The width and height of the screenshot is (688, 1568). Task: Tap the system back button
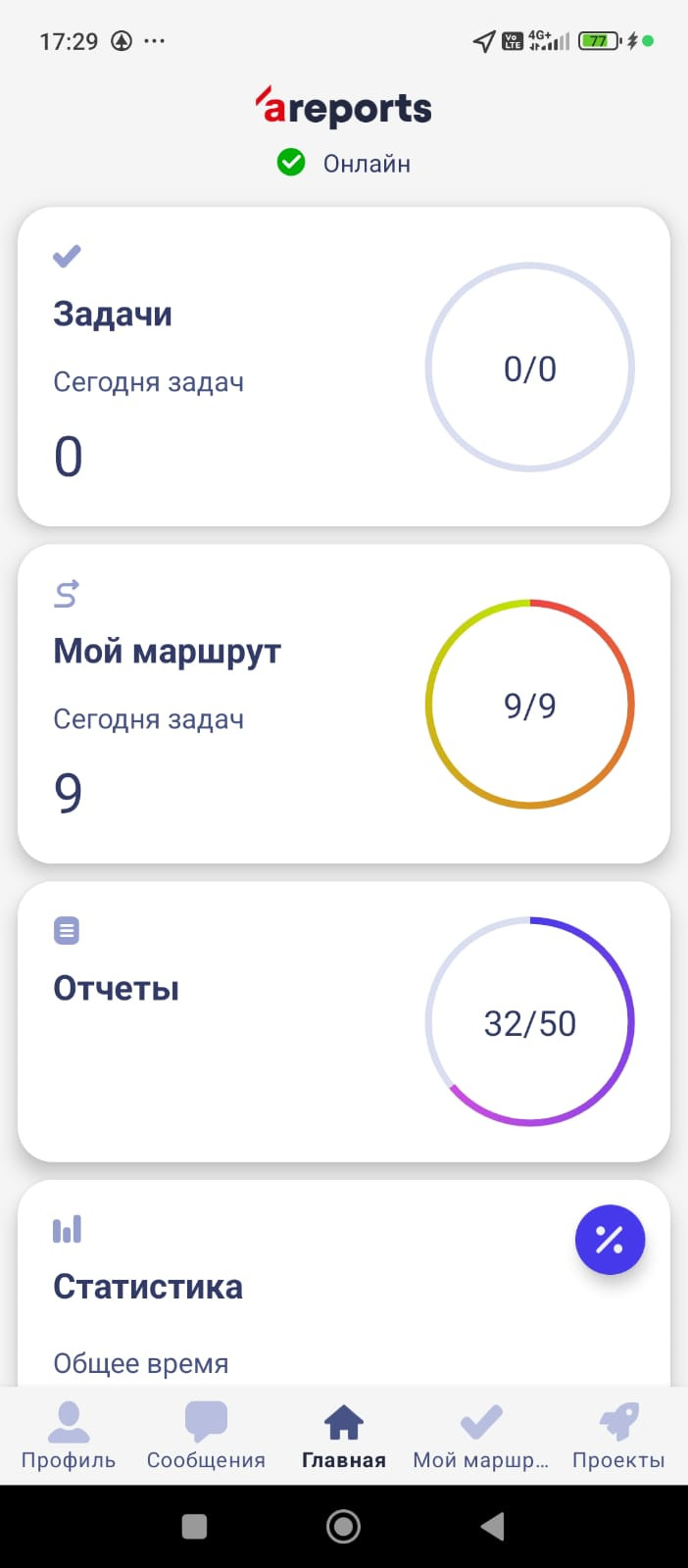coord(493,1526)
